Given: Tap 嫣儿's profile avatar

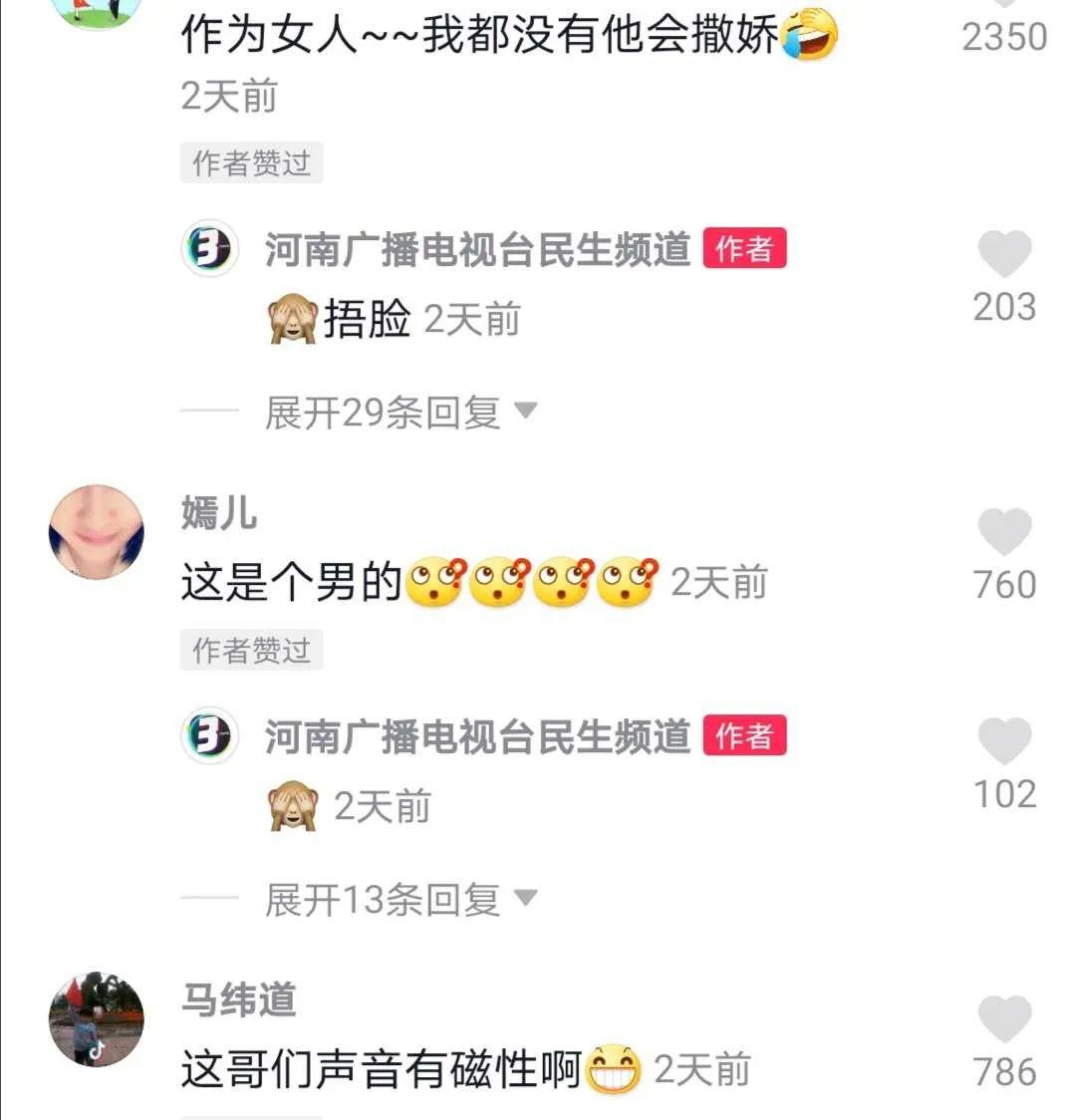Looking at the screenshot, I should 96,531.
